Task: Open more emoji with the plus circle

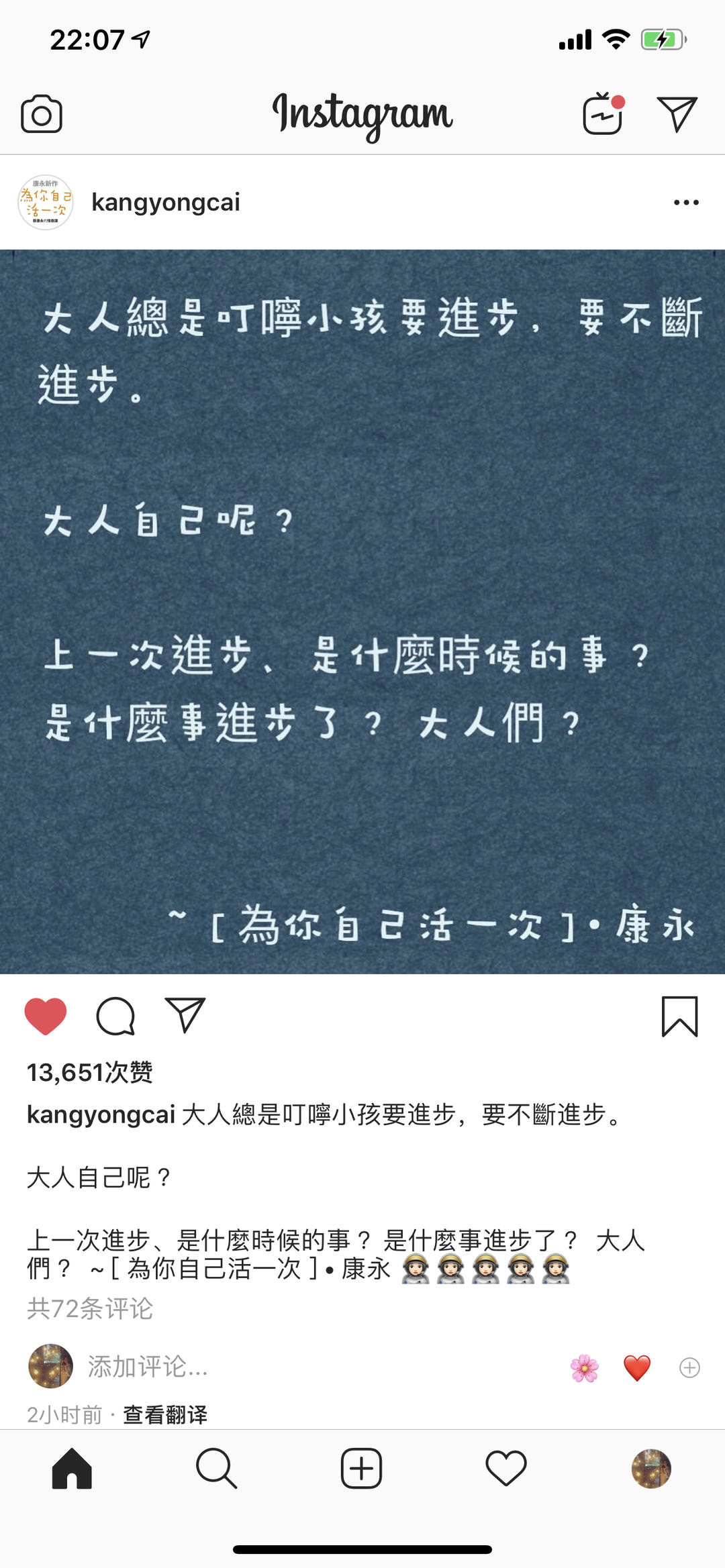Action: pos(689,1367)
